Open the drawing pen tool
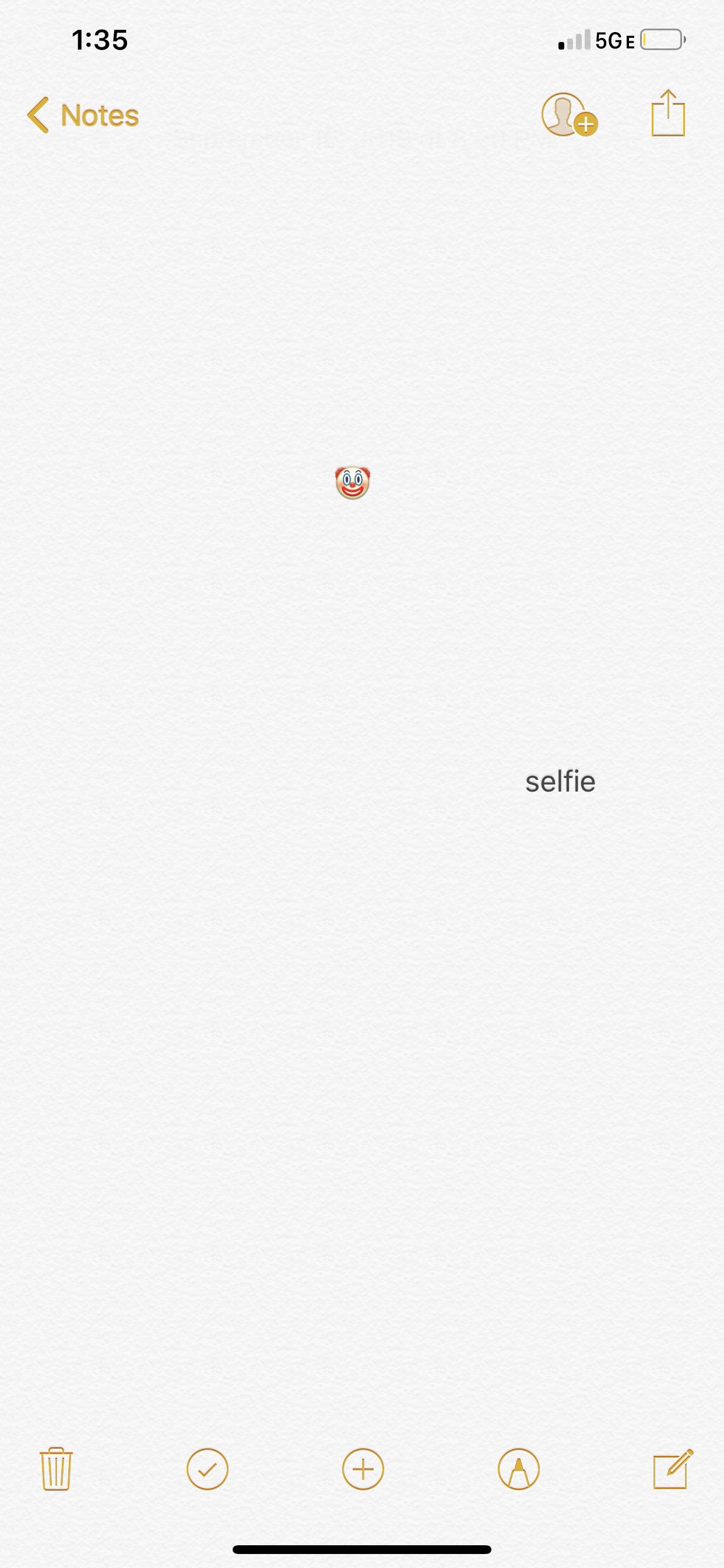The height and width of the screenshot is (1568, 724). tap(518, 1469)
